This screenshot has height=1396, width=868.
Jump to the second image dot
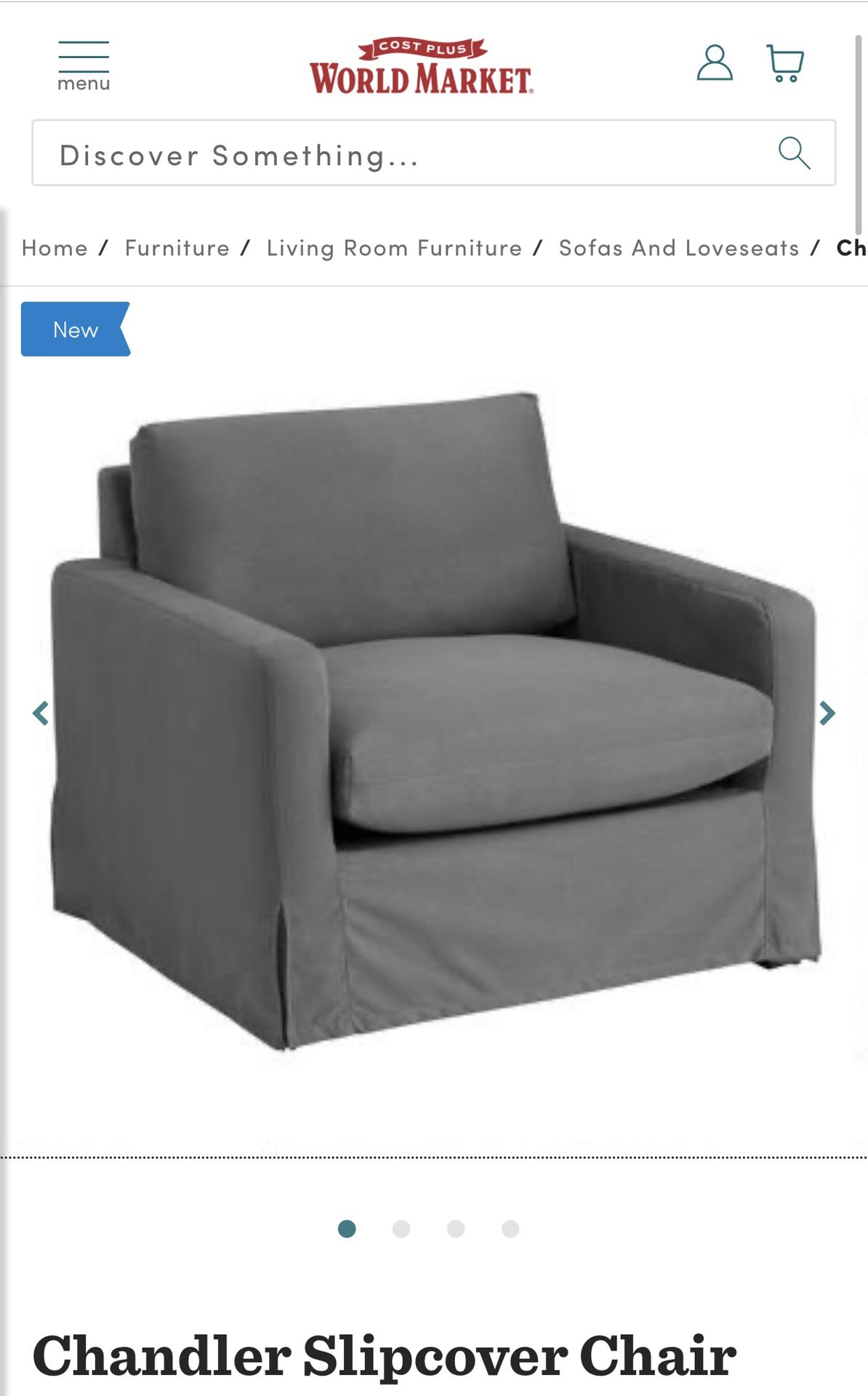[x=401, y=1229]
